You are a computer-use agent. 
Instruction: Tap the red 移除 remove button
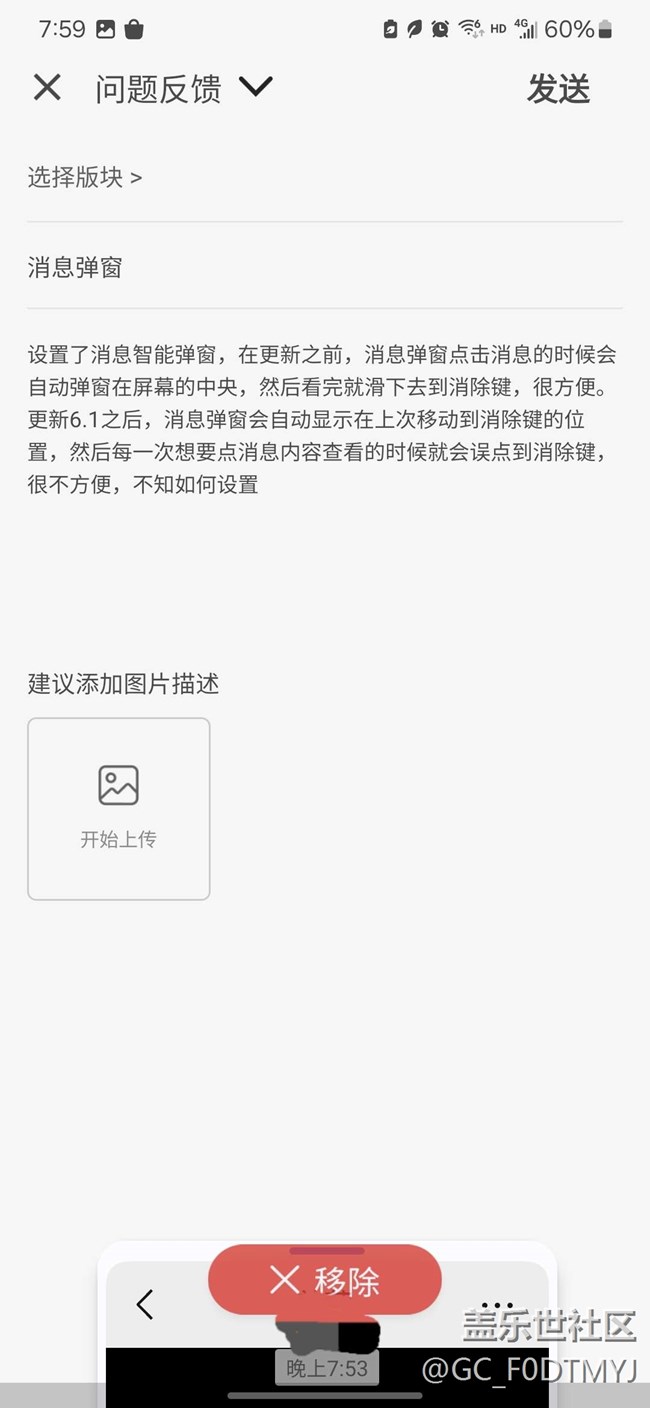click(324, 1280)
